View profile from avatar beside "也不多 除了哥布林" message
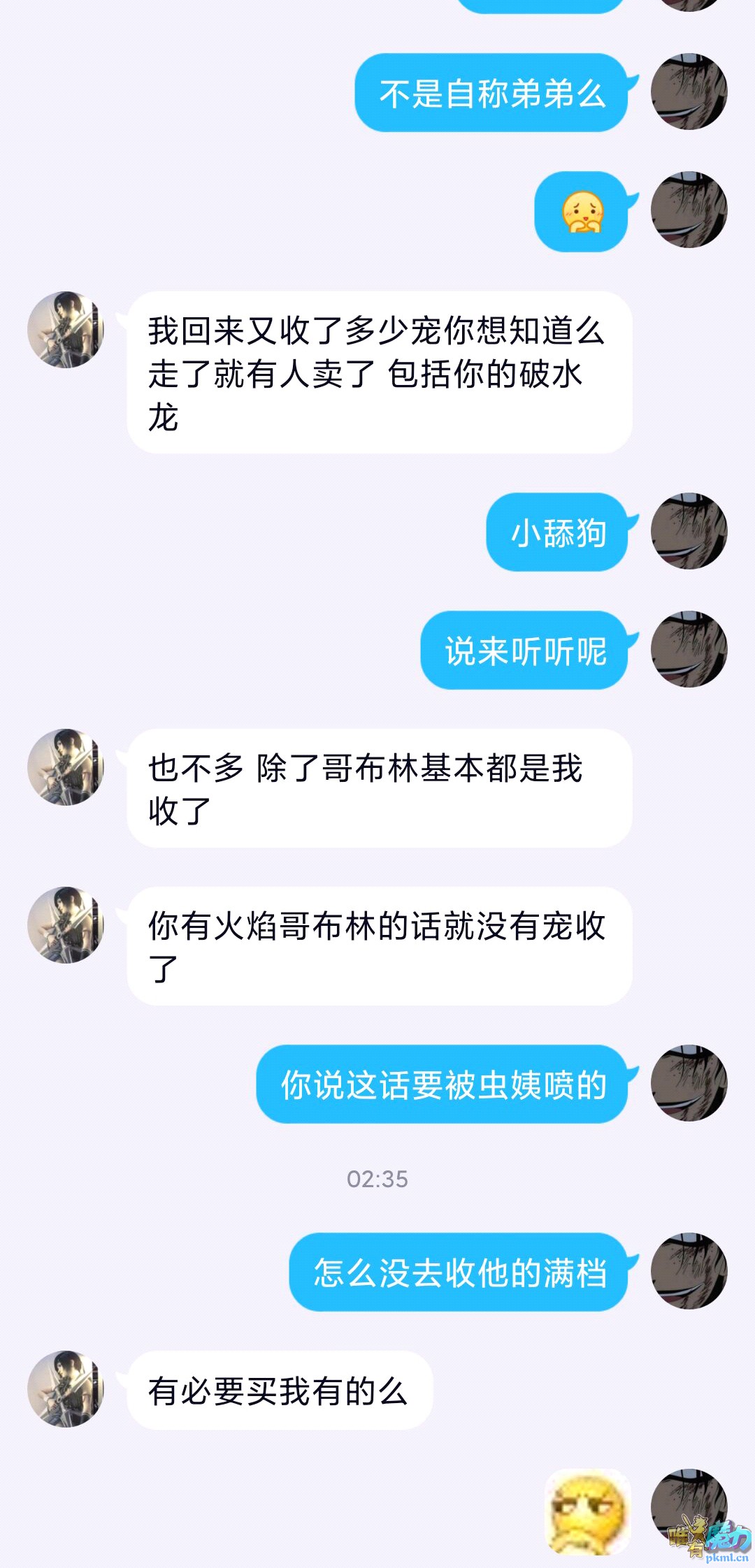755x1568 pixels. pos(66,767)
